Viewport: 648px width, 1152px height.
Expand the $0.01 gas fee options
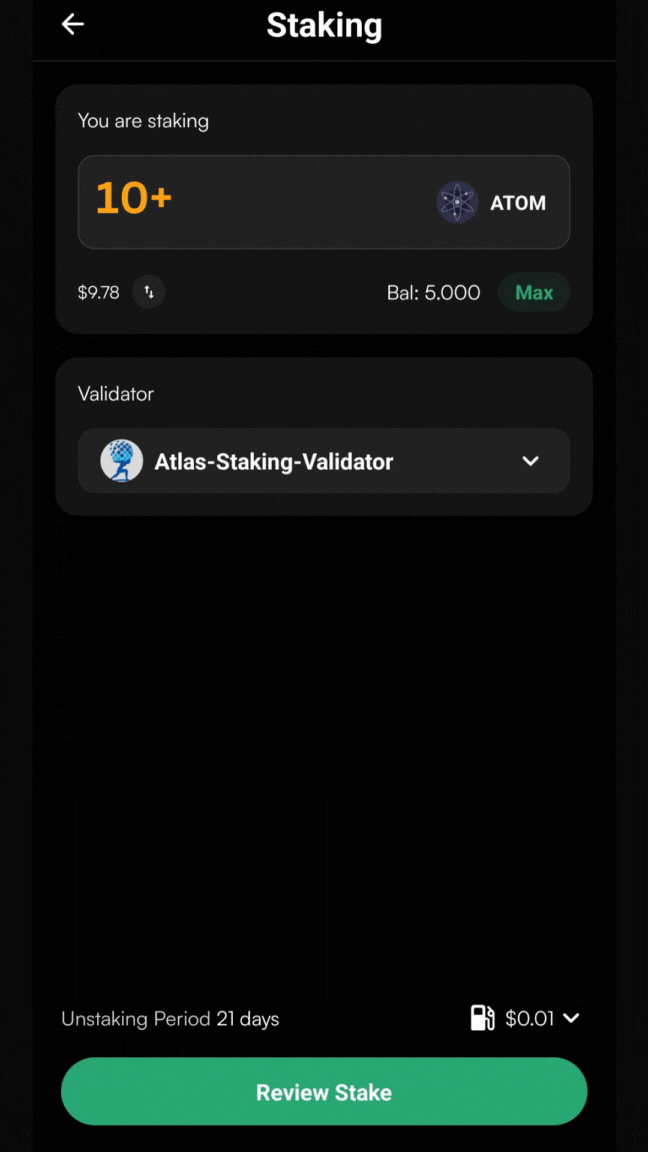(x=571, y=1018)
